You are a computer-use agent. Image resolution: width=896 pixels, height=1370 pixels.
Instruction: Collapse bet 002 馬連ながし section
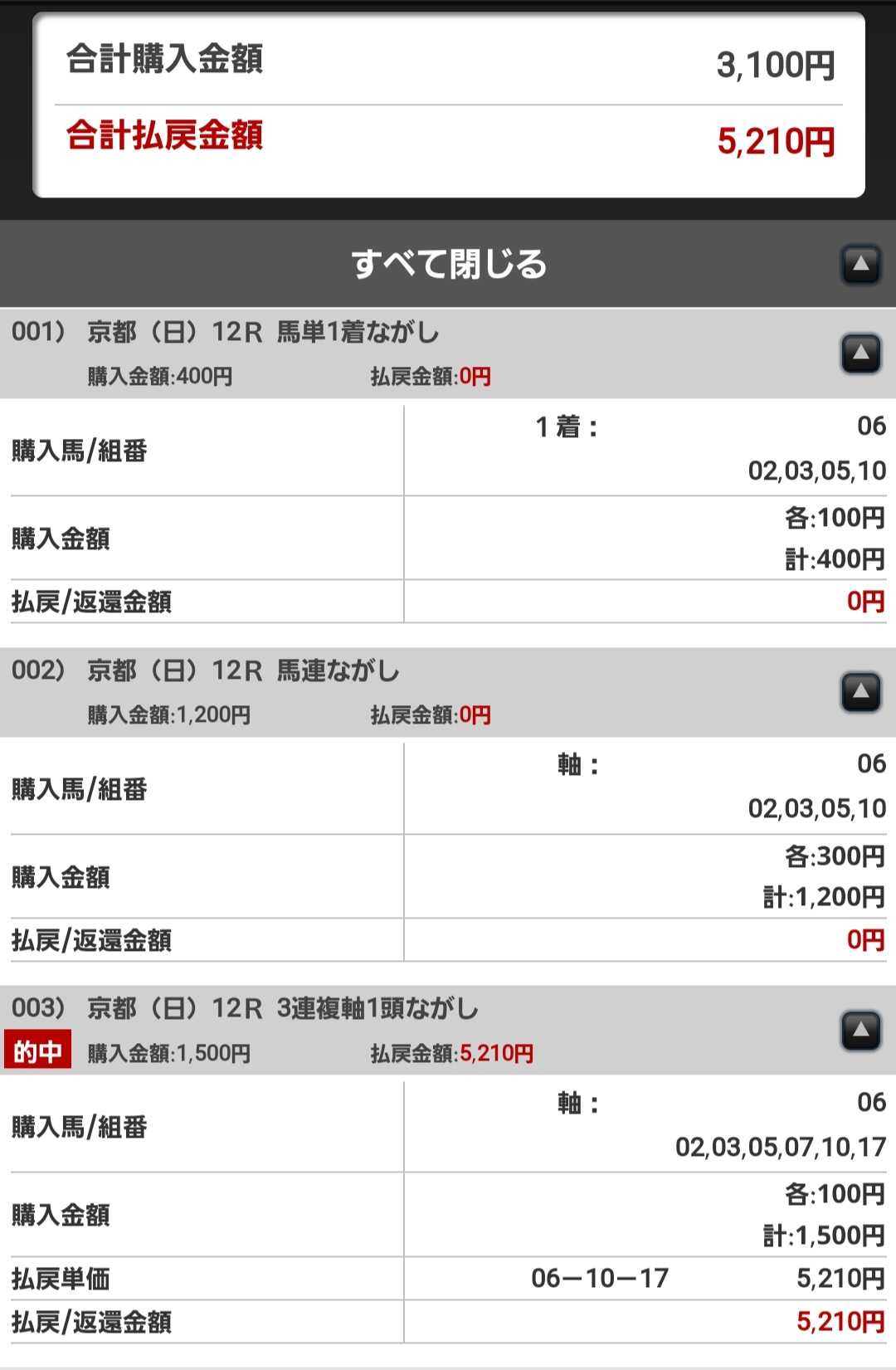tap(861, 692)
